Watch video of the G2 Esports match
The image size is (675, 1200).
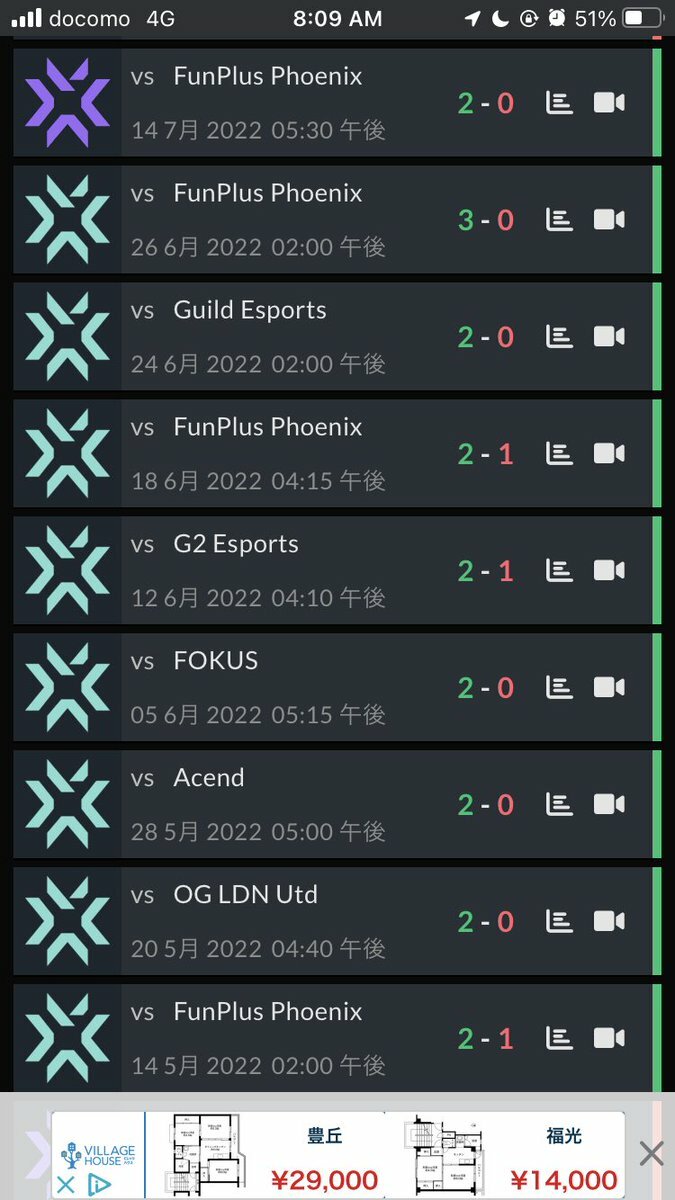click(x=609, y=571)
